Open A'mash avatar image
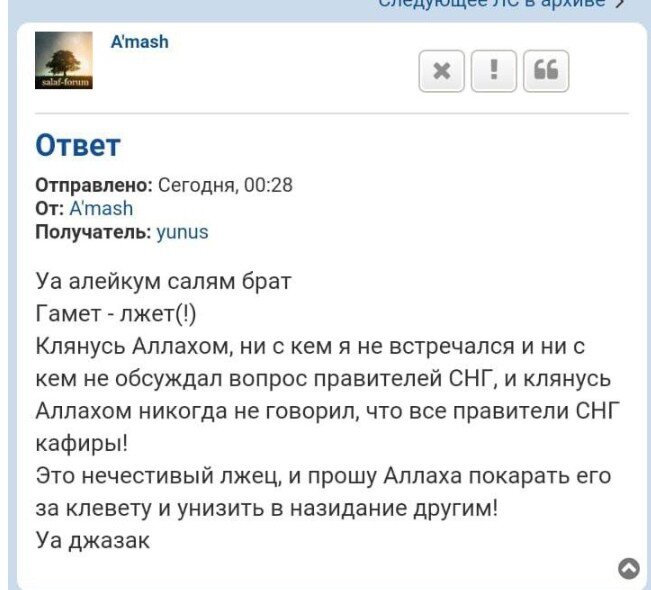 (64, 60)
